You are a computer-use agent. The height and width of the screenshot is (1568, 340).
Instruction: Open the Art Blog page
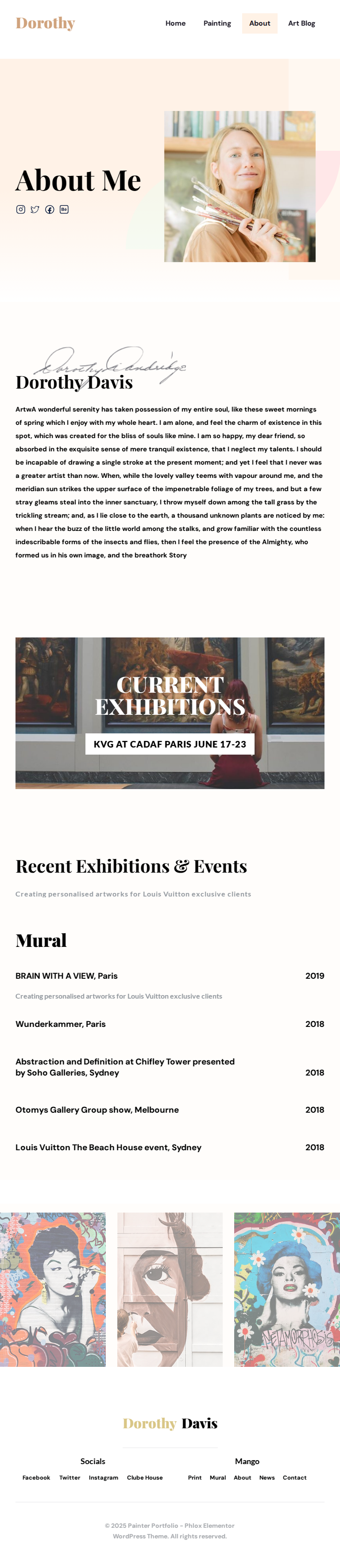pyautogui.click(x=301, y=23)
